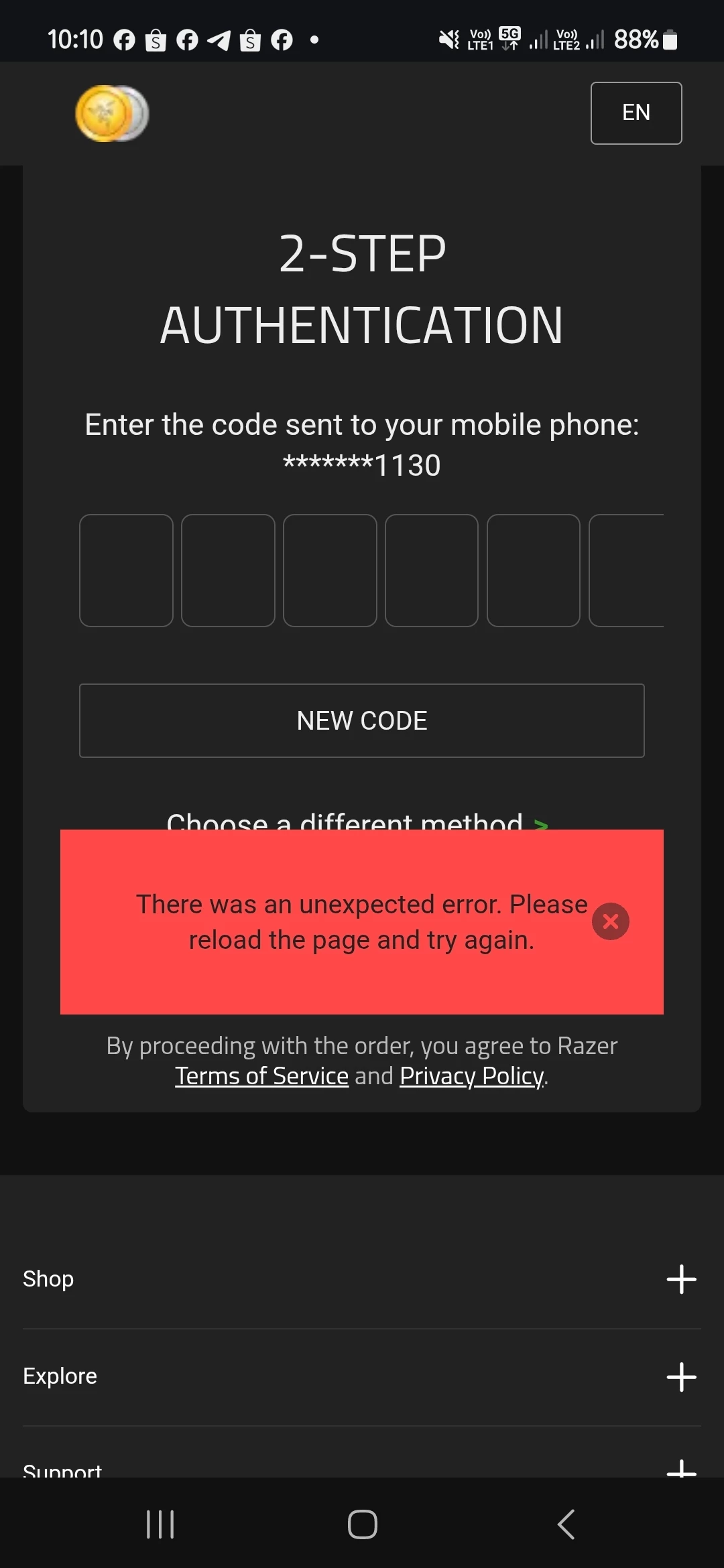Go back using the system back button
Image resolution: width=724 pixels, height=1568 pixels.
566,1524
